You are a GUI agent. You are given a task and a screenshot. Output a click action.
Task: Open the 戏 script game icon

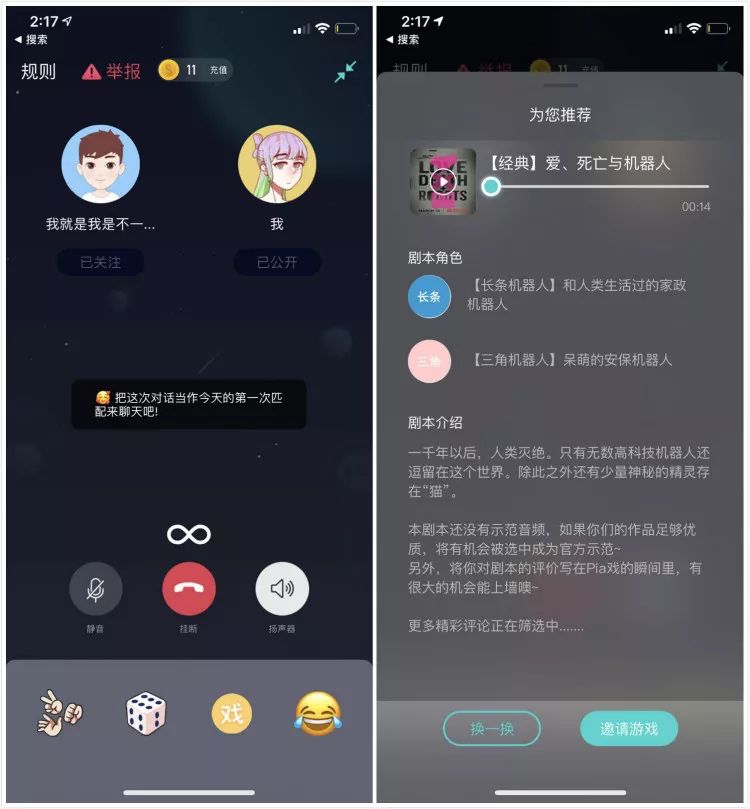pos(231,714)
